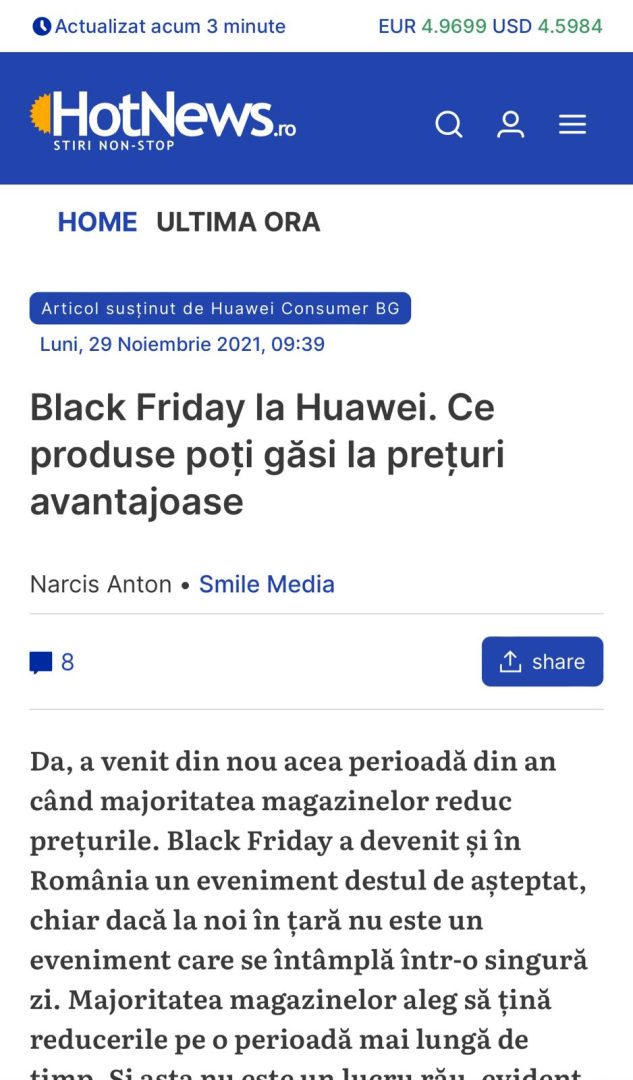Open the search icon in header

[x=449, y=124]
